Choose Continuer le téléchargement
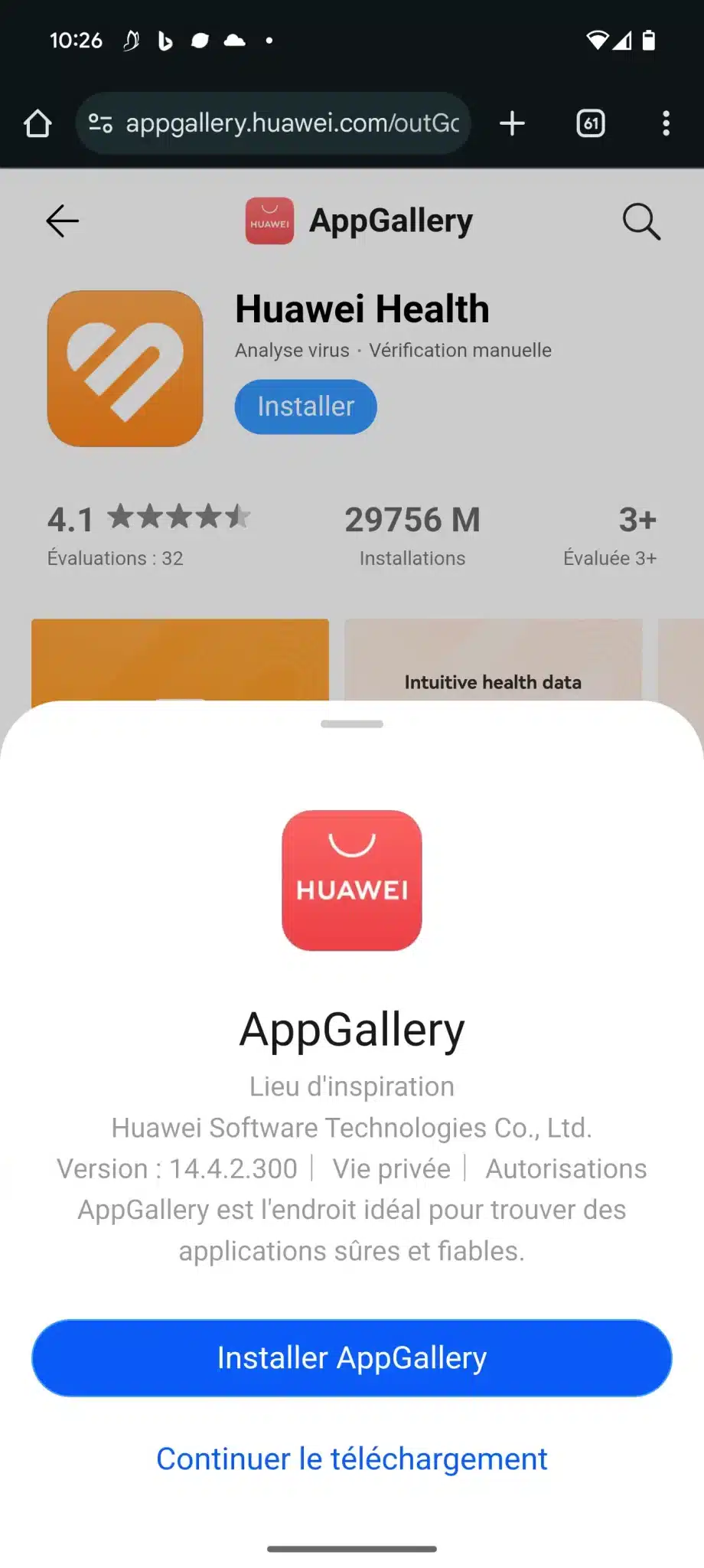The image size is (704, 1568). click(351, 1459)
